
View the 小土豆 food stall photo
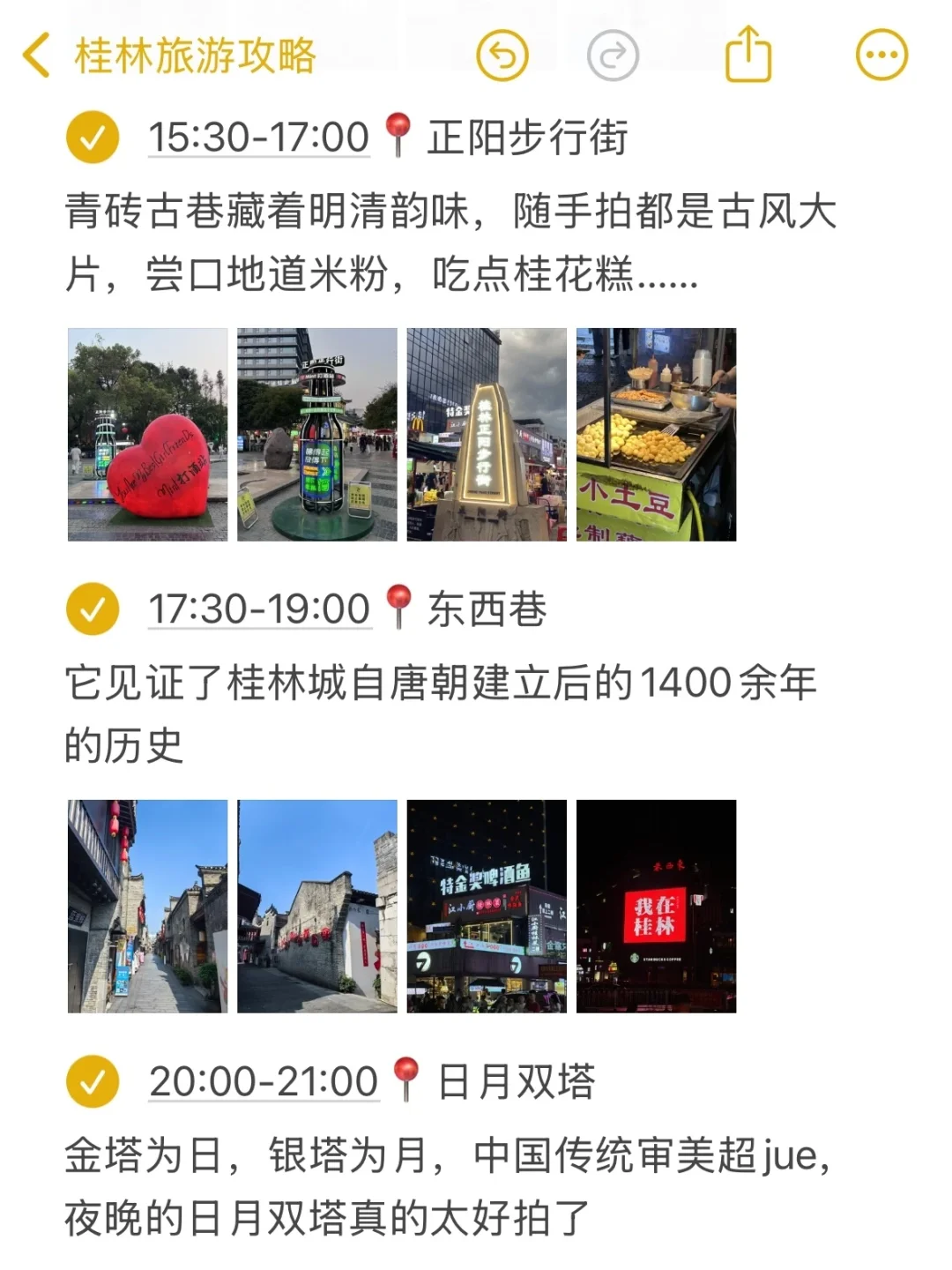click(x=656, y=435)
